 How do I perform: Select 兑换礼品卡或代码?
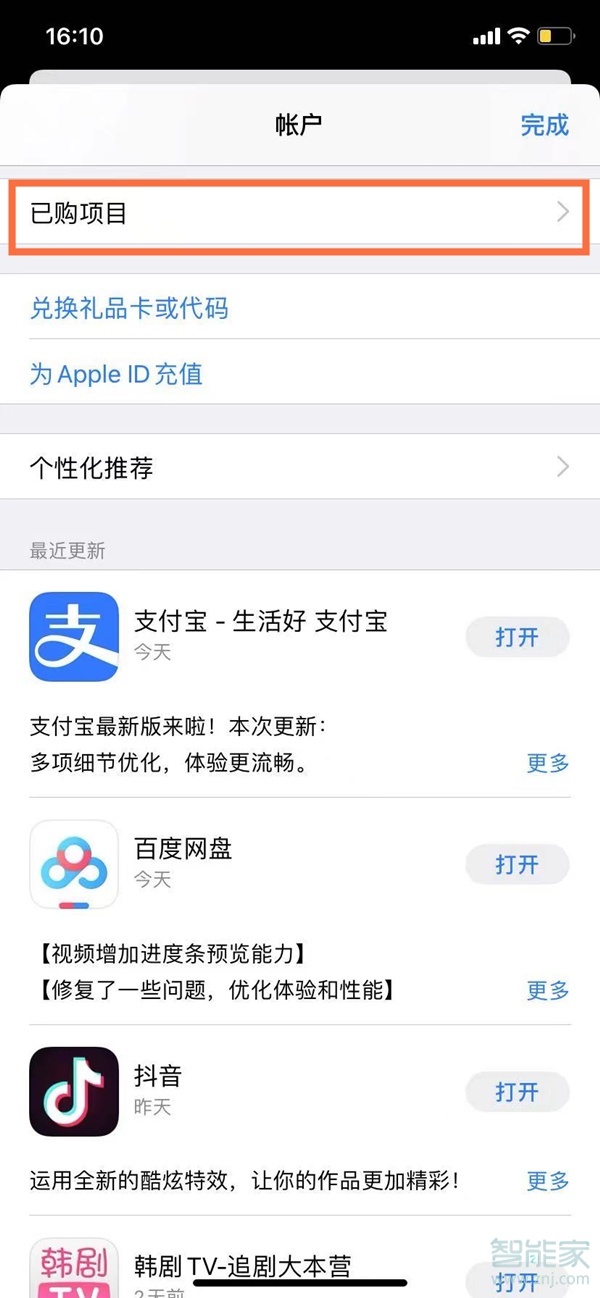130,308
